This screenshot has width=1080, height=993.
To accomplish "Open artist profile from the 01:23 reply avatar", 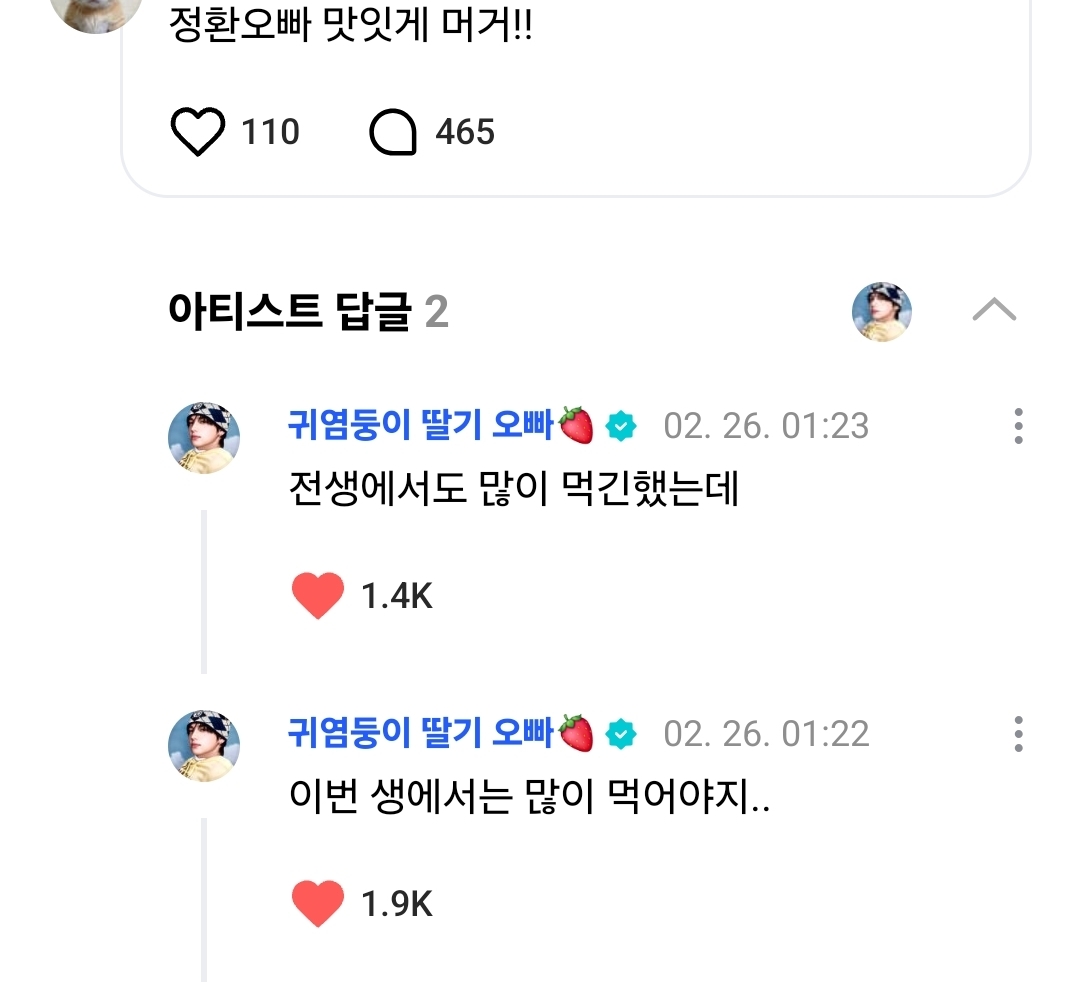I will [x=204, y=438].
